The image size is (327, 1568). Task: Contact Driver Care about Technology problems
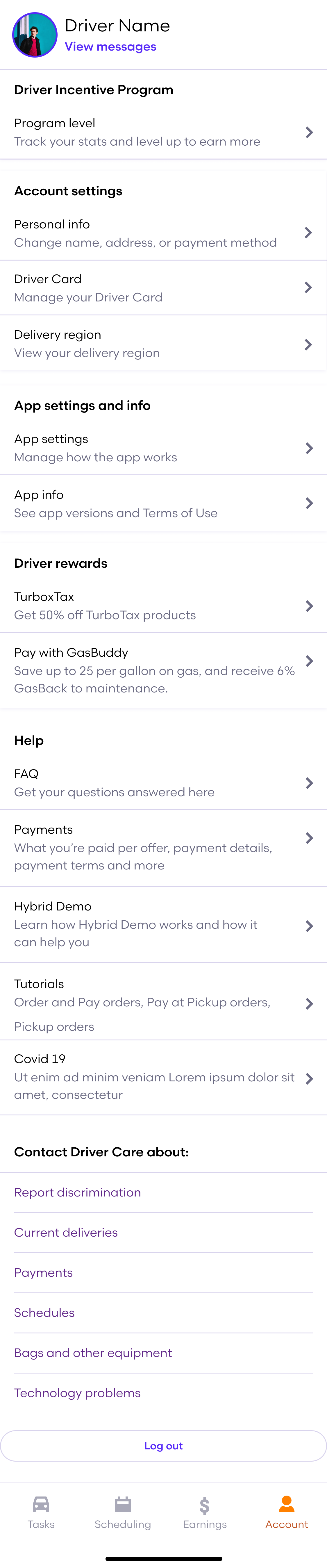point(77,1393)
